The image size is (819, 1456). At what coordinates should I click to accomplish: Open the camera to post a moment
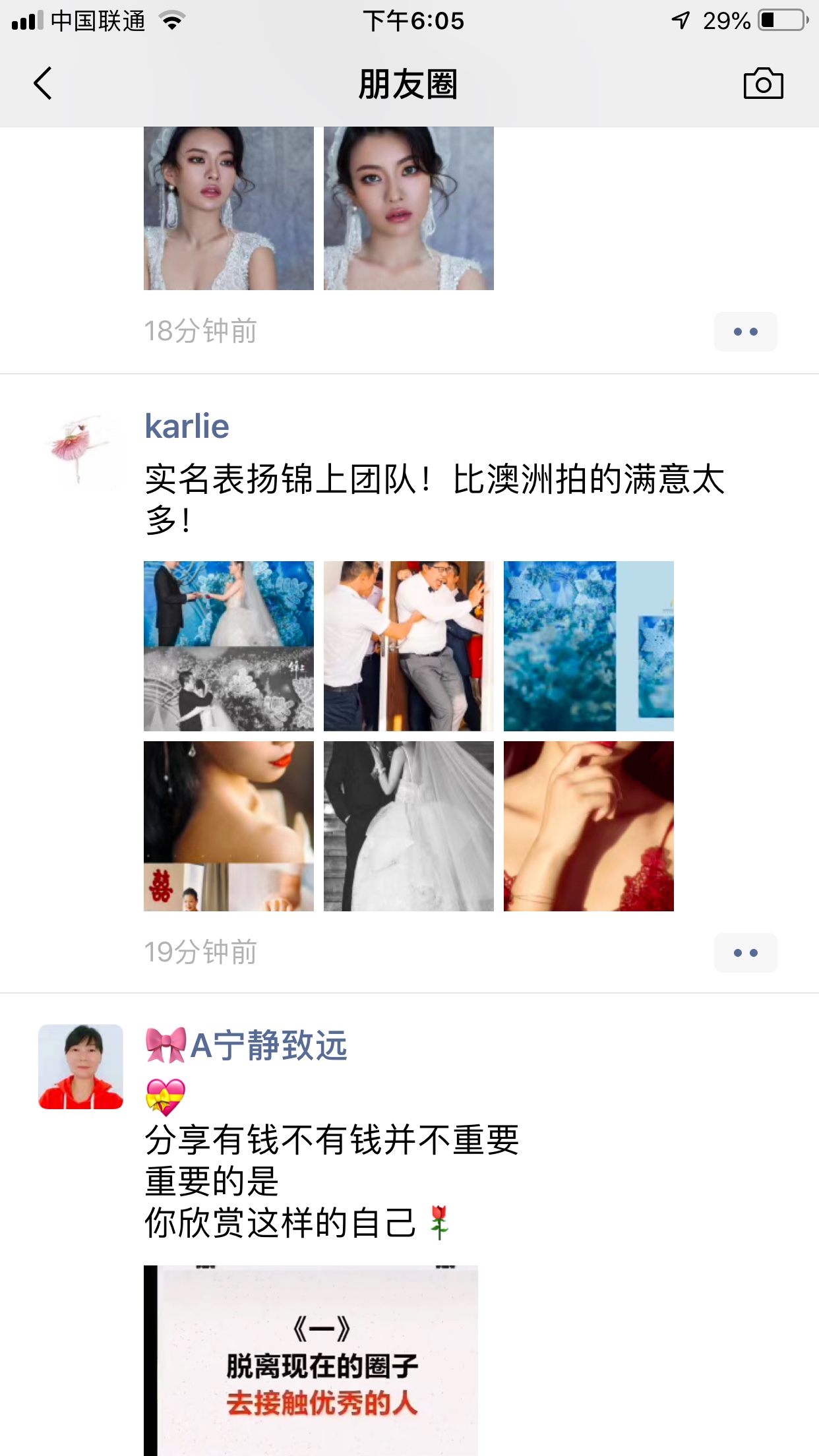coord(763,84)
